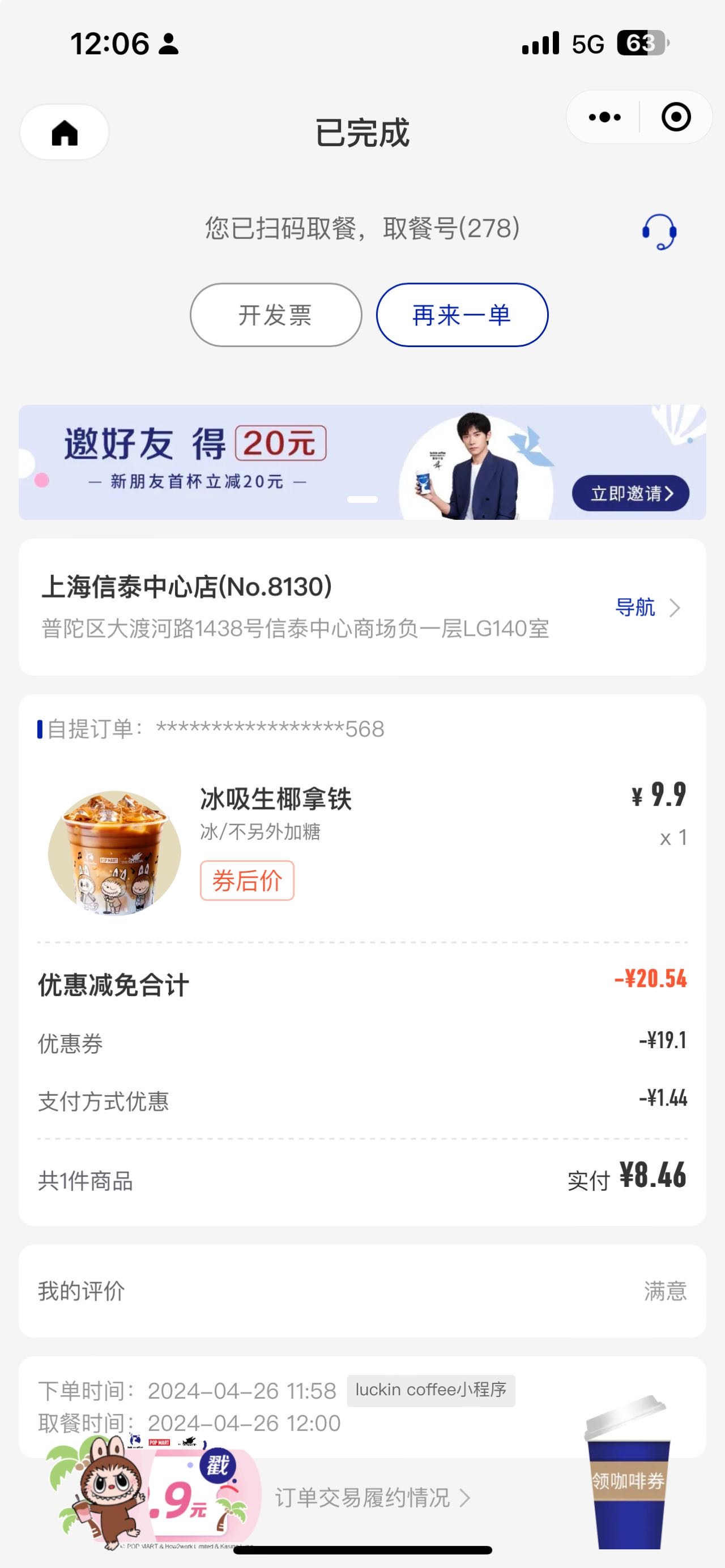
Task: View 订单交易履约情况 details
Action: coord(372,1497)
